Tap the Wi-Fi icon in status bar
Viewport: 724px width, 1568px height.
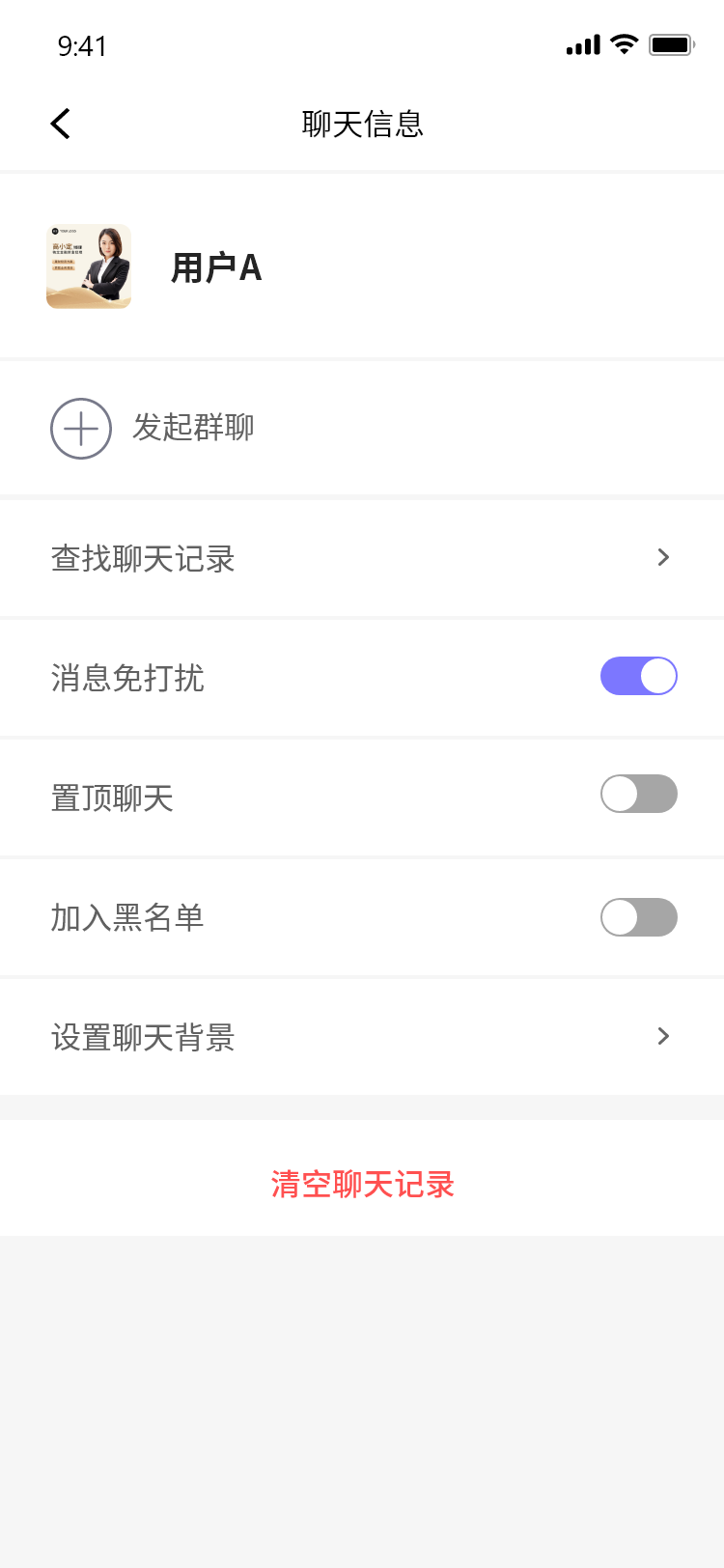coord(623,43)
